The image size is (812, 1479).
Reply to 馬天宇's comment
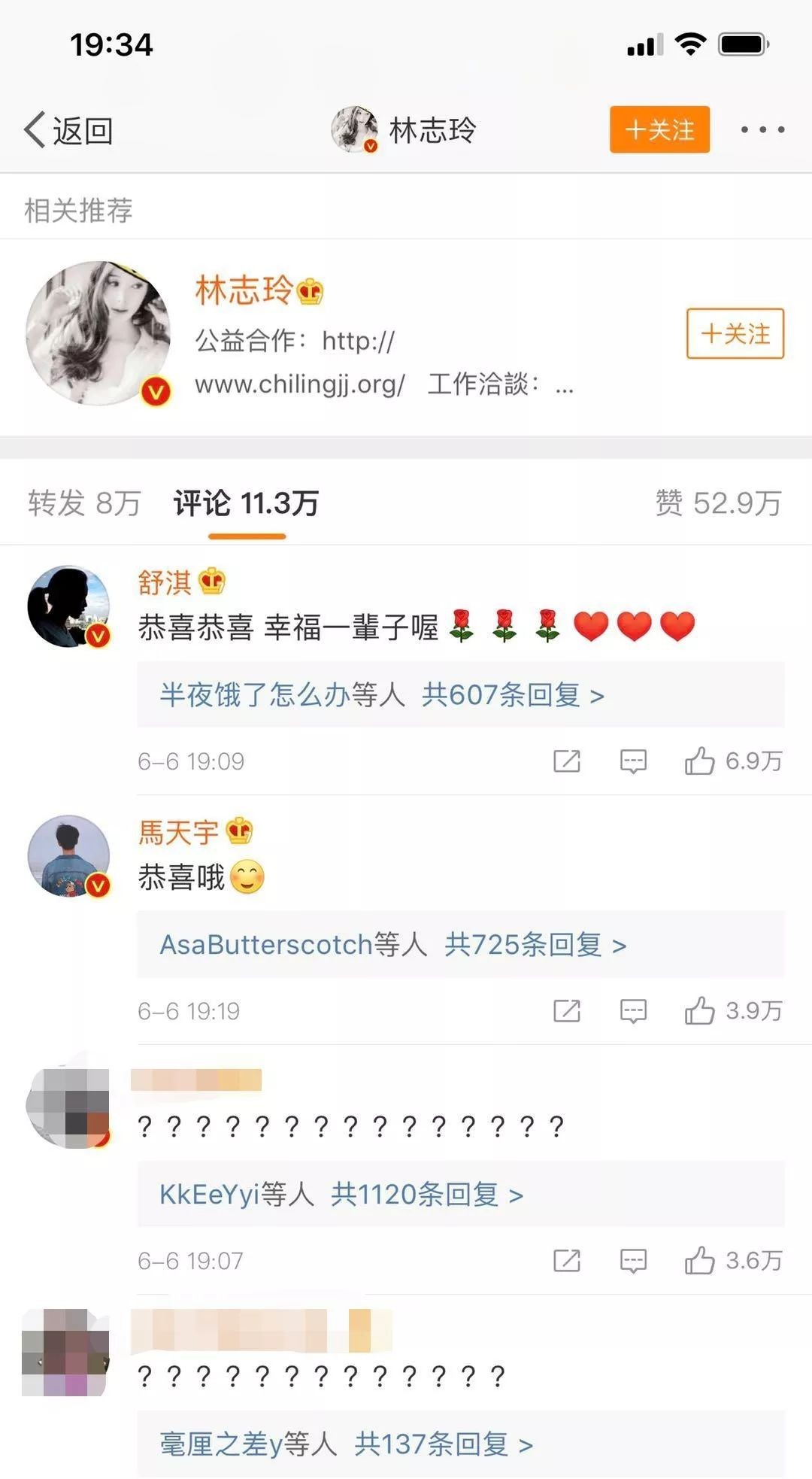click(633, 1011)
